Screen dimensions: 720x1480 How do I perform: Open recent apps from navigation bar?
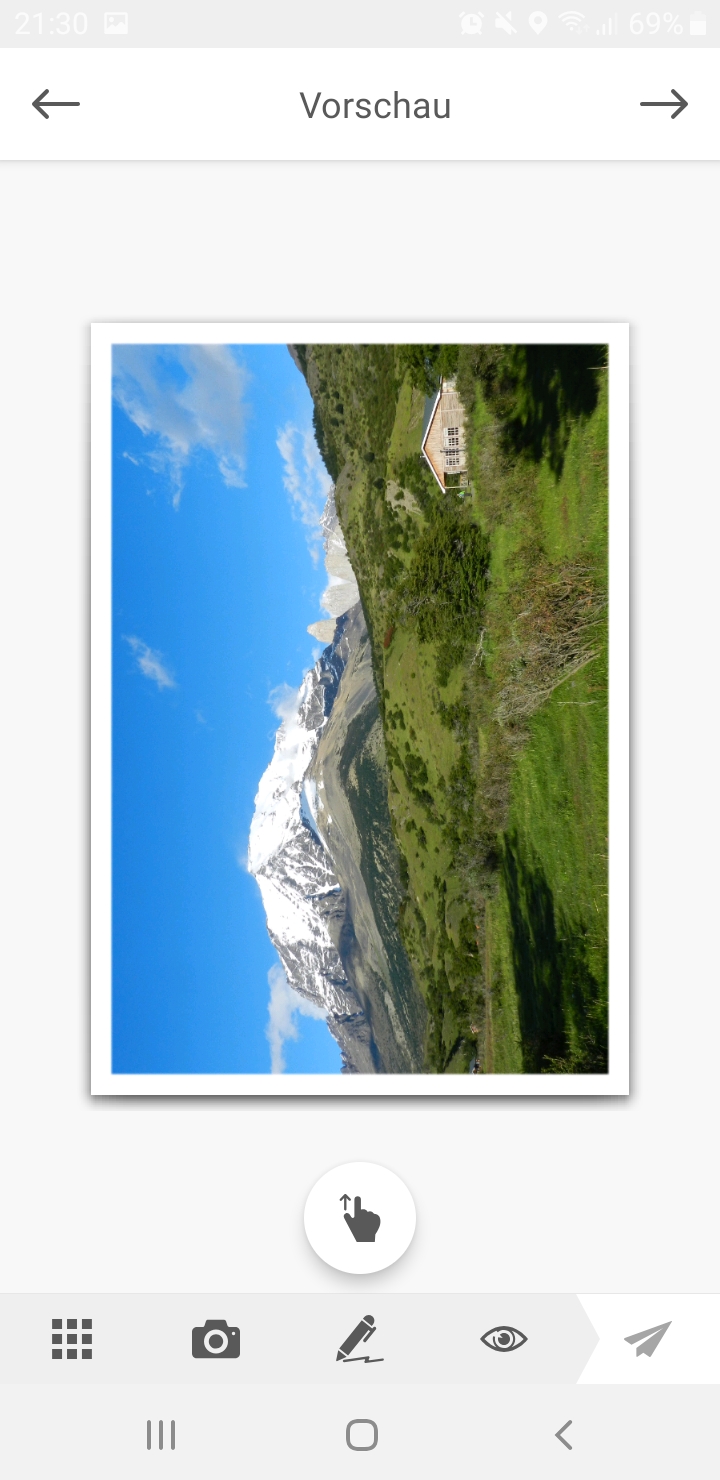coord(160,1435)
